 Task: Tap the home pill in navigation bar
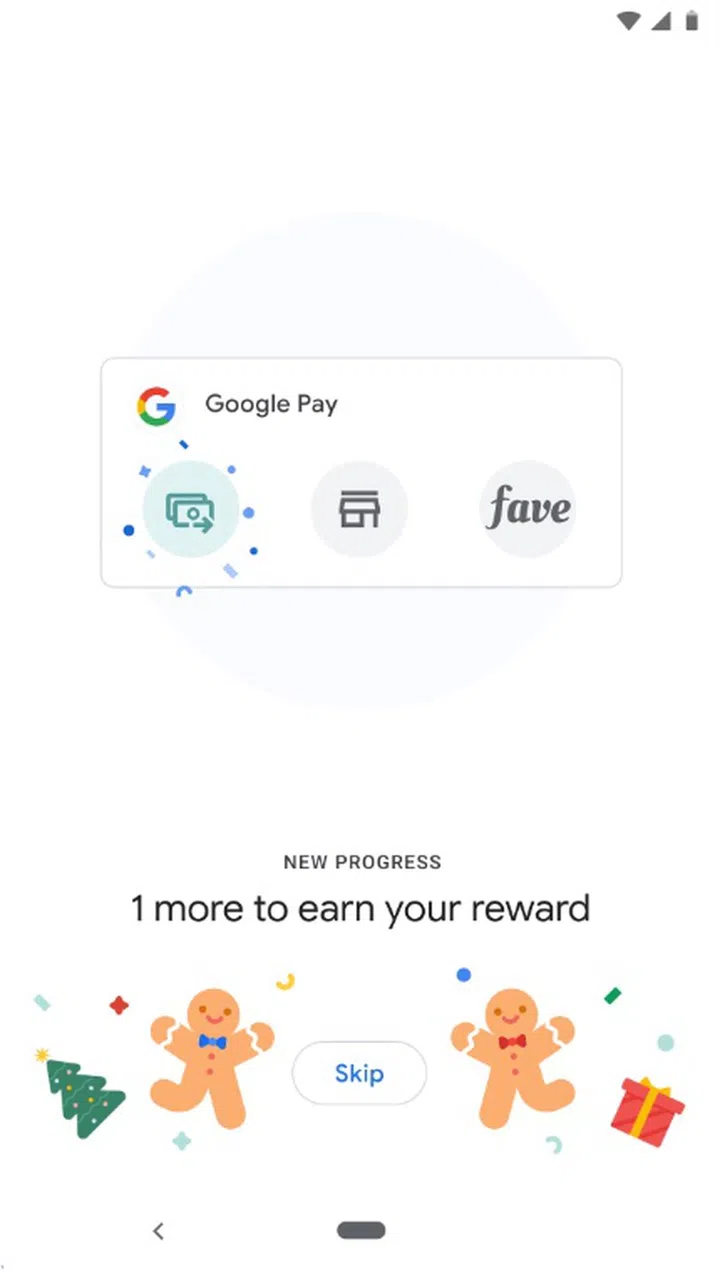361,1231
